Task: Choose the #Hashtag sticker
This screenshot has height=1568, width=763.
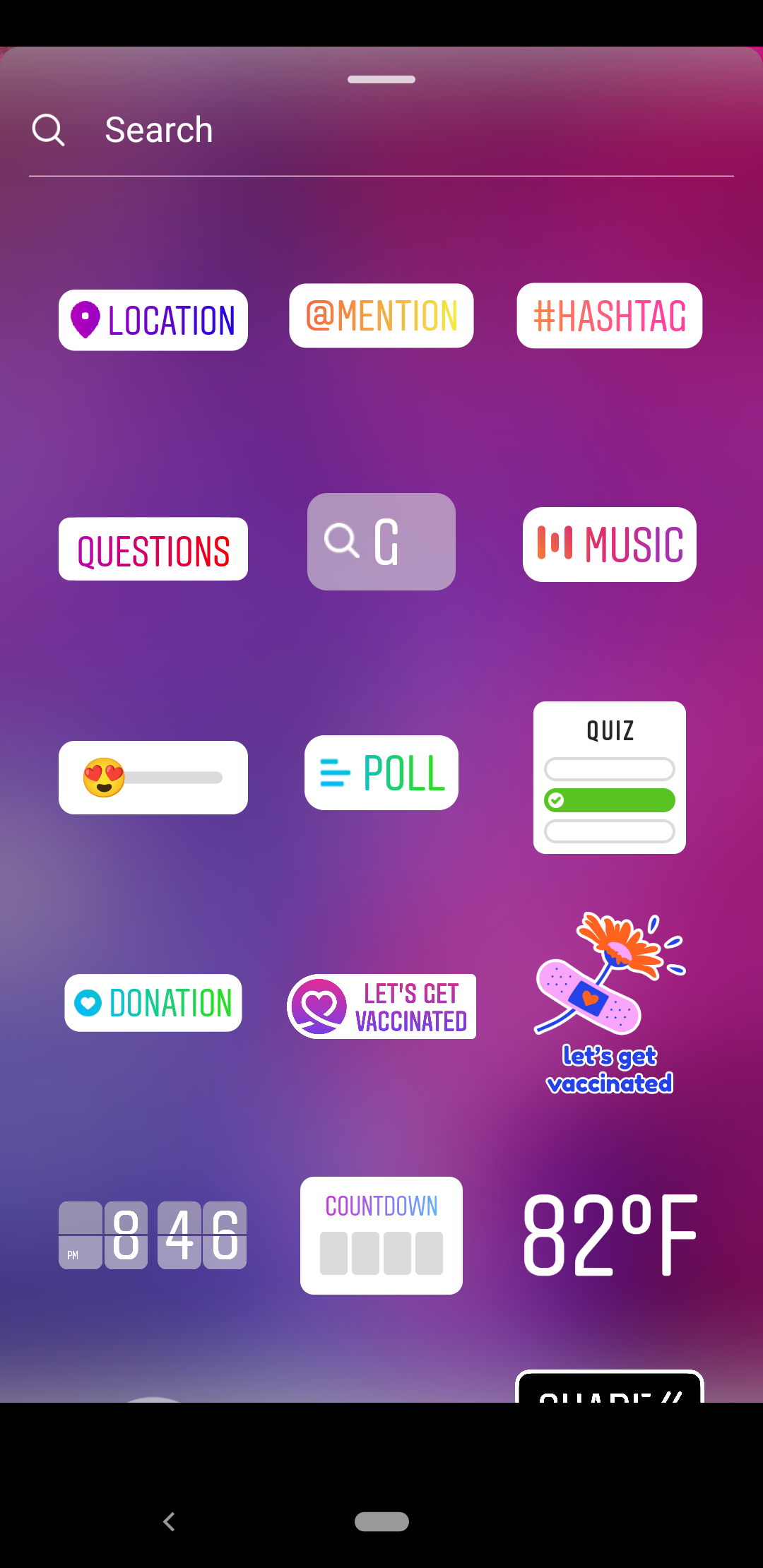Action: [x=609, y=316]
